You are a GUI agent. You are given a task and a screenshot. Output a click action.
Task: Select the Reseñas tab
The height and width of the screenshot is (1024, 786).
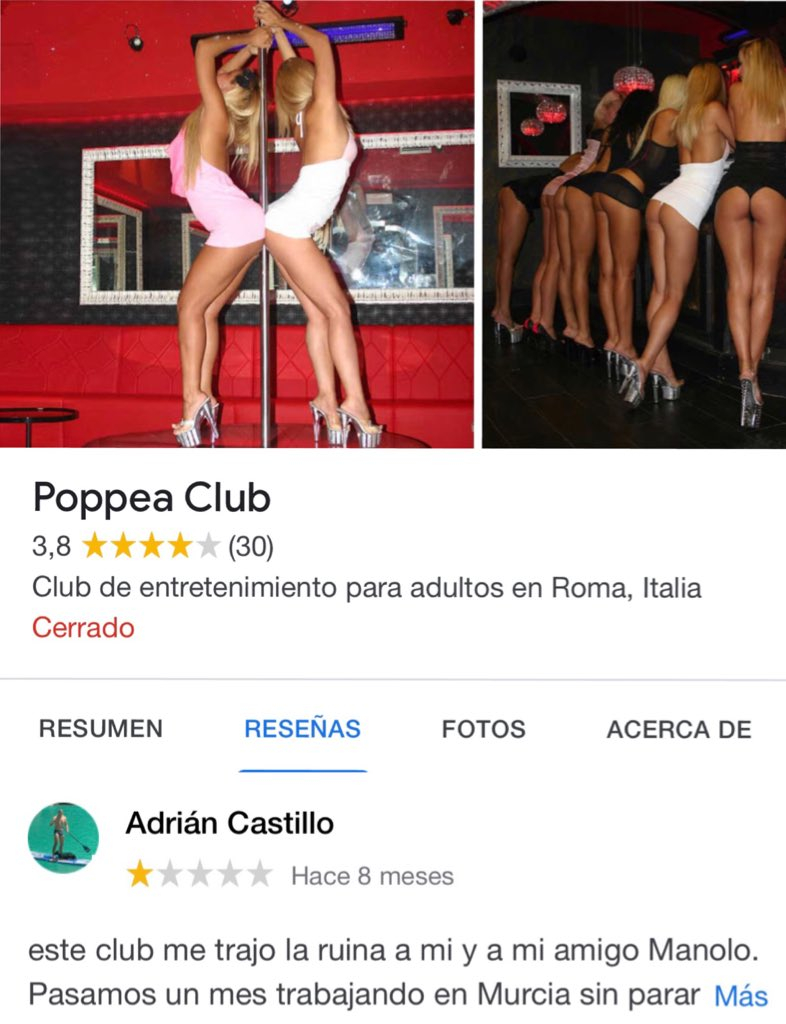point(302,729)
